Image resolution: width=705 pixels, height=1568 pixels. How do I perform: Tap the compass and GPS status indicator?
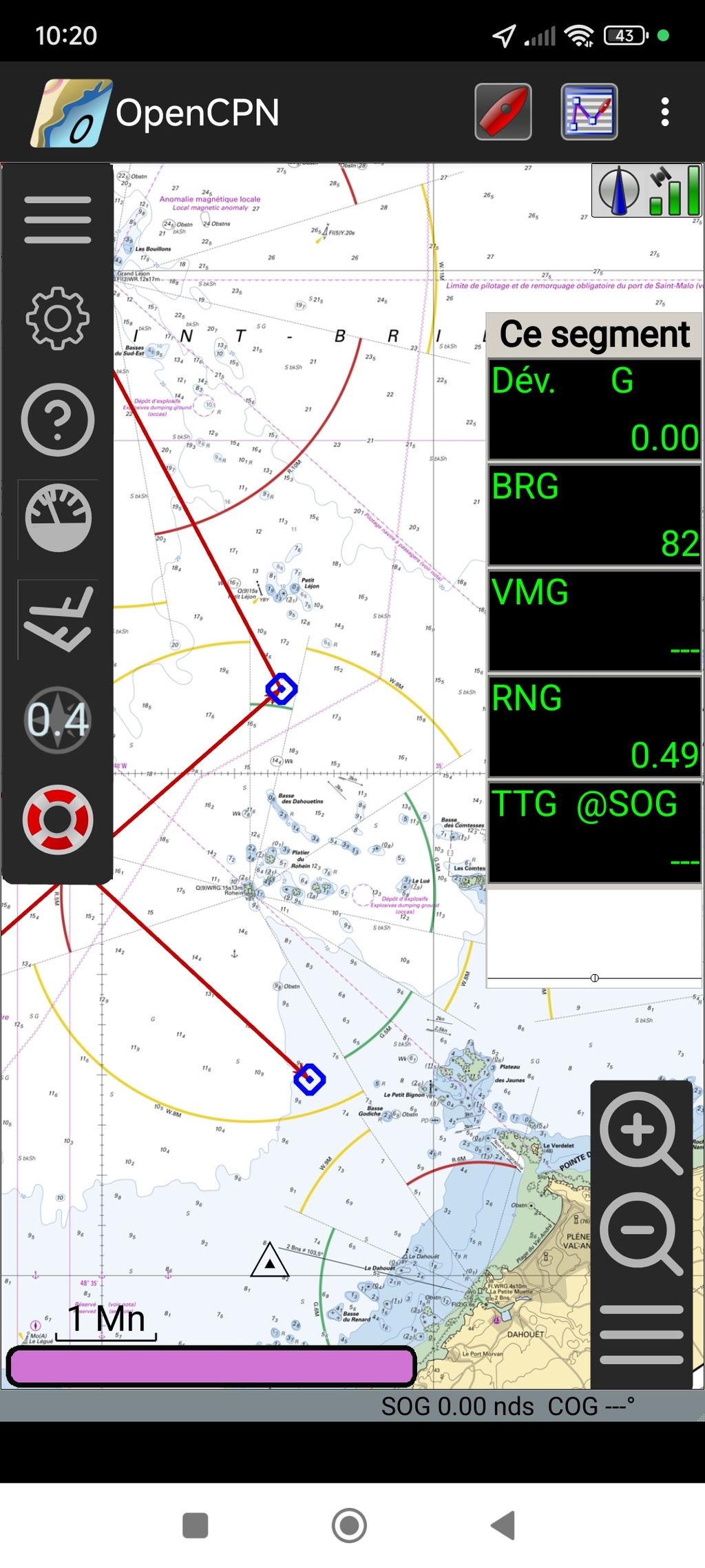pyautogui.click(x=647, y=190)
